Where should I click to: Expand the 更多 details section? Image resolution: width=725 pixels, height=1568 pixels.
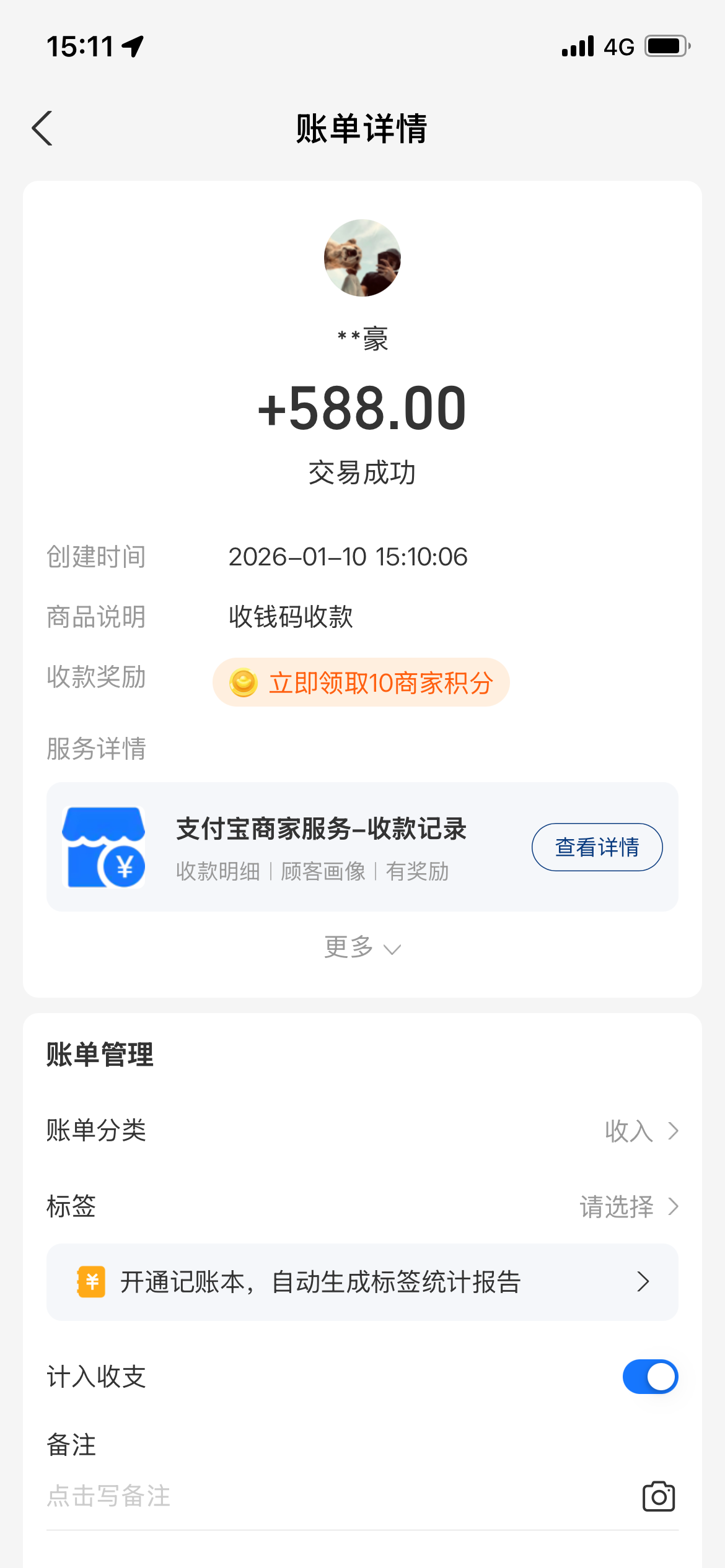362,947
